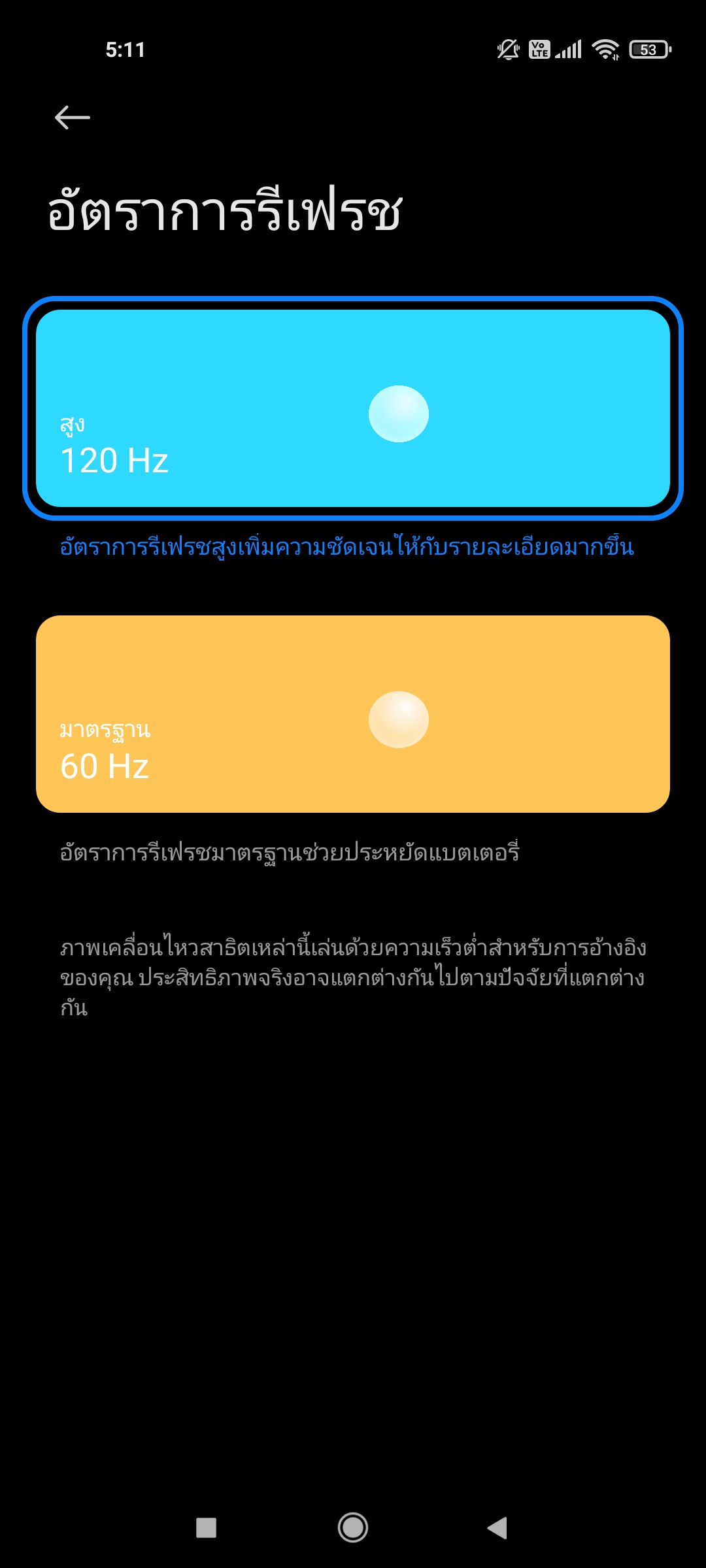
Task: Go back using the top arrow
Action: [72, 118]
